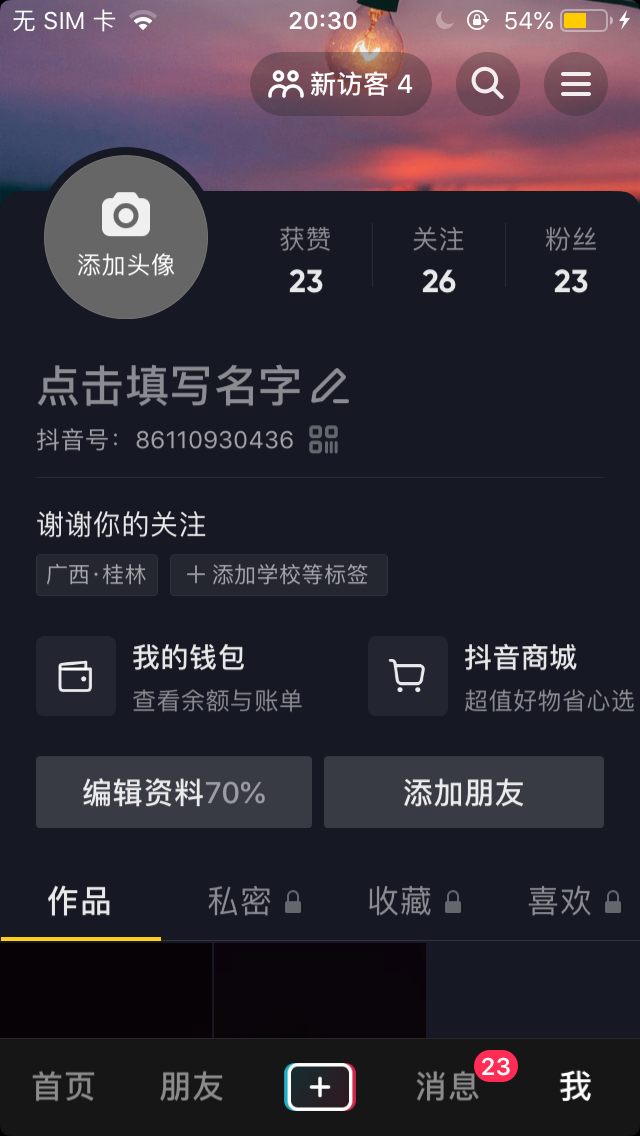View the 获赞 likes count
The image size is (640, 1136).
[x=305, y=260]
